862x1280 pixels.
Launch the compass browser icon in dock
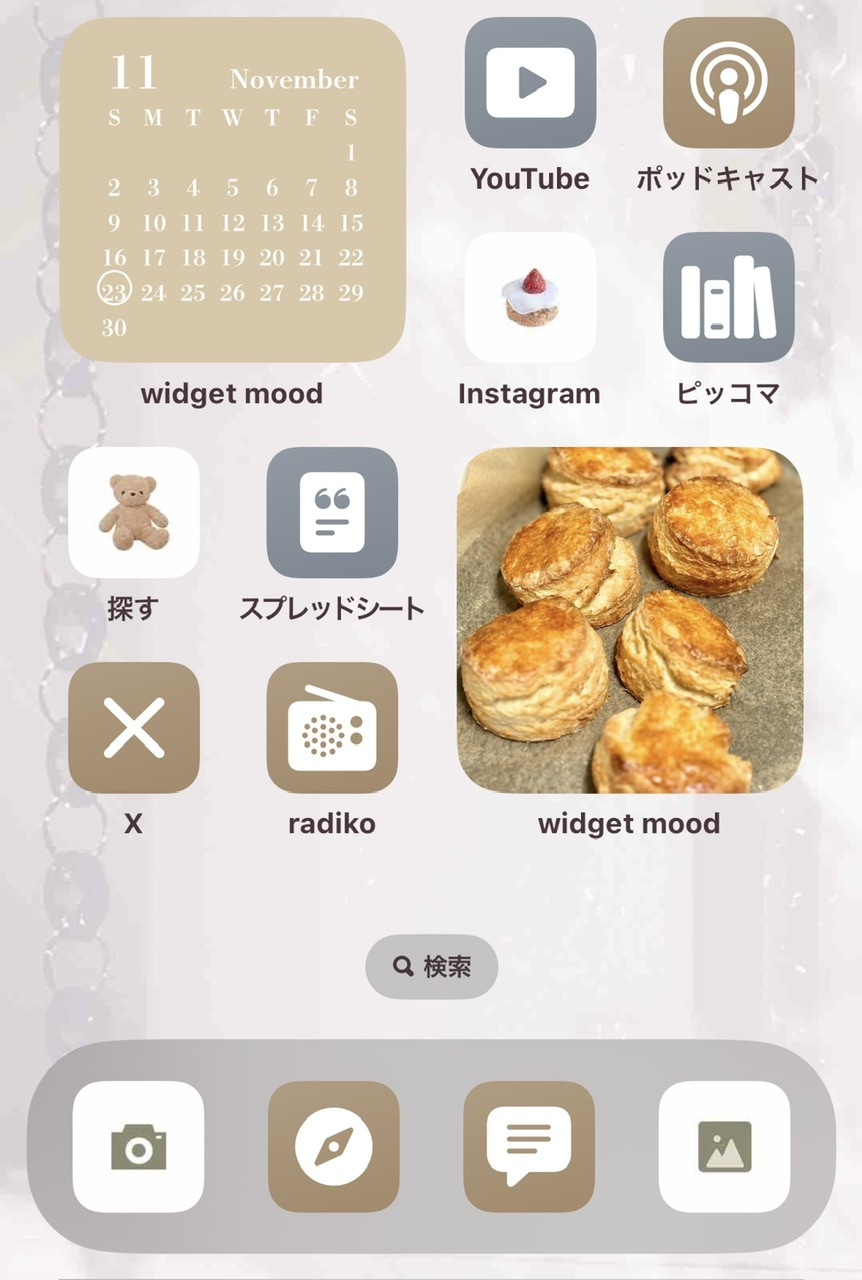tap(333, 1147)
